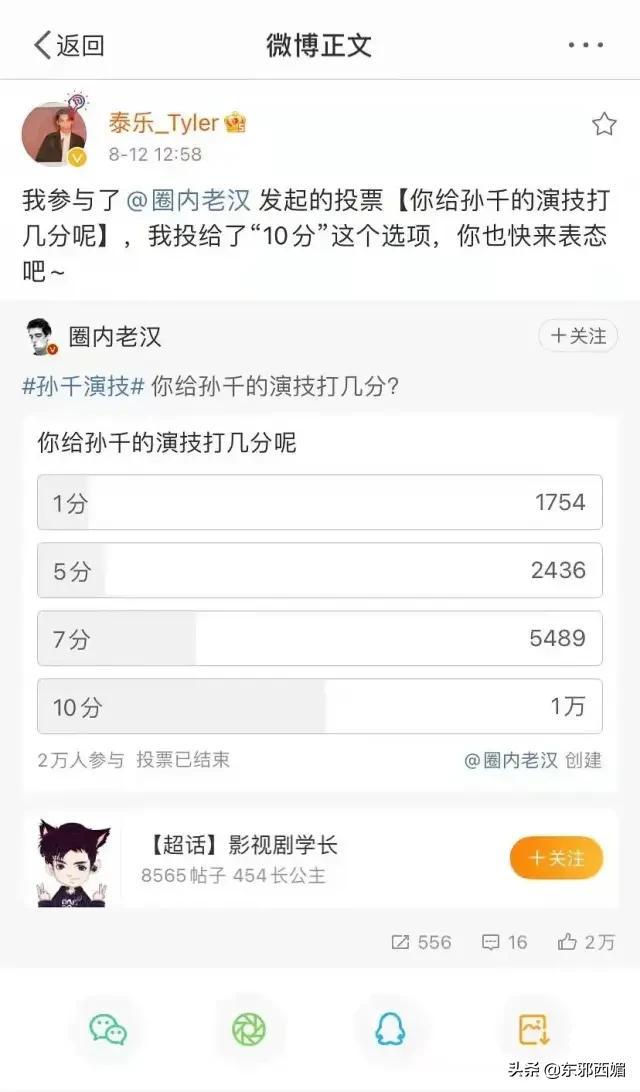Open the comments with 16 replies
640x1092 pixels.
(504, 942)
